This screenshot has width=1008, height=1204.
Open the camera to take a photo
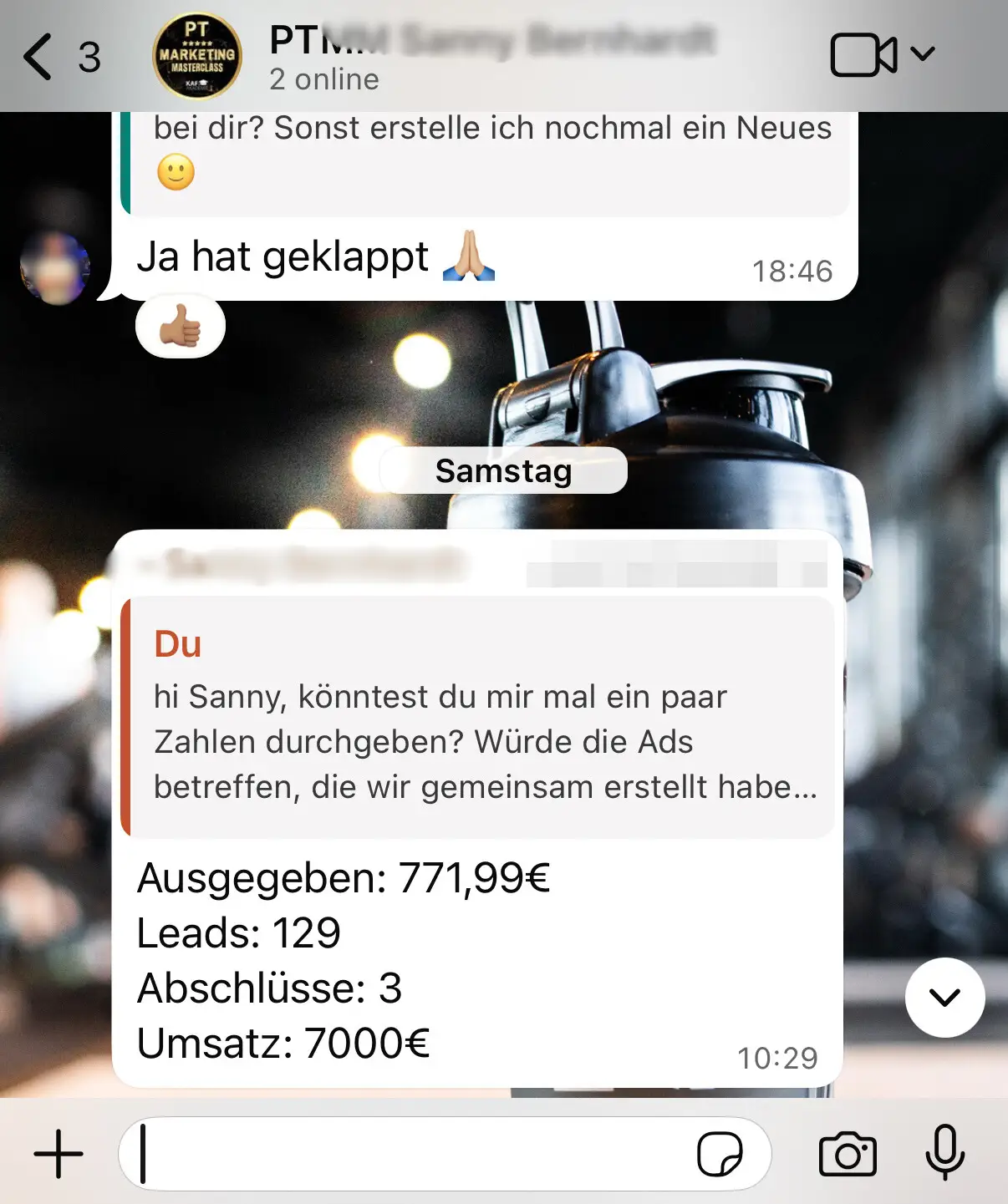click(x=848, y=1154)
